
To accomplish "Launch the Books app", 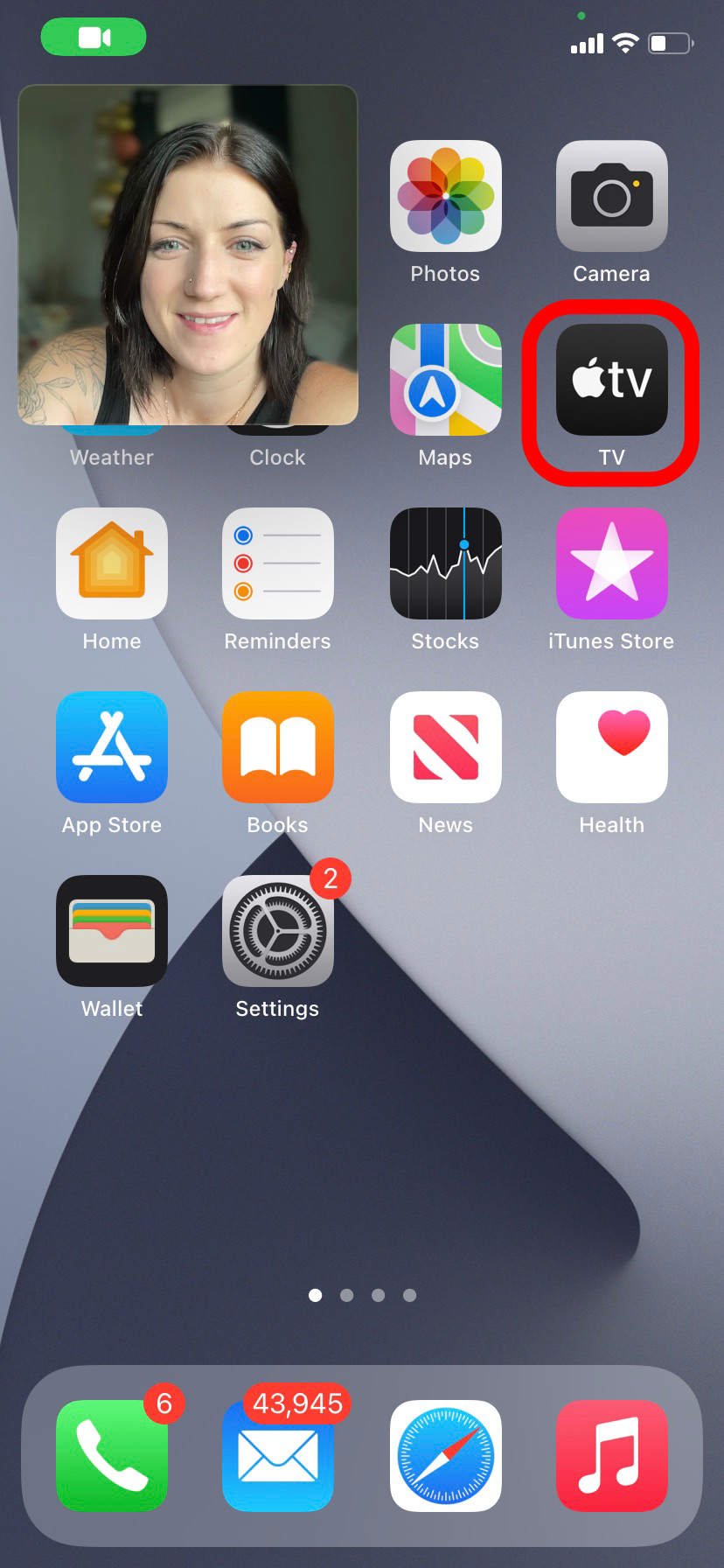I will point(278,747).
